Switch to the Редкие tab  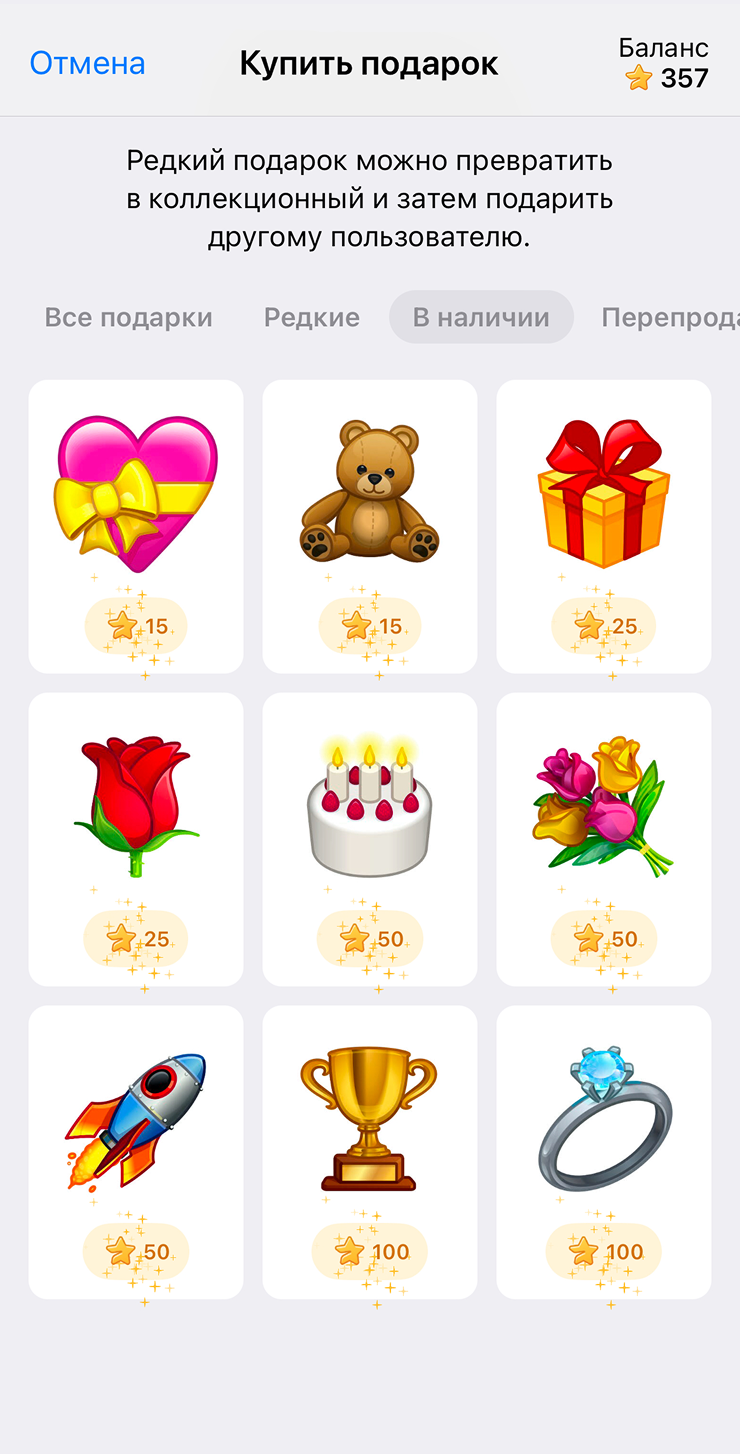311,318
